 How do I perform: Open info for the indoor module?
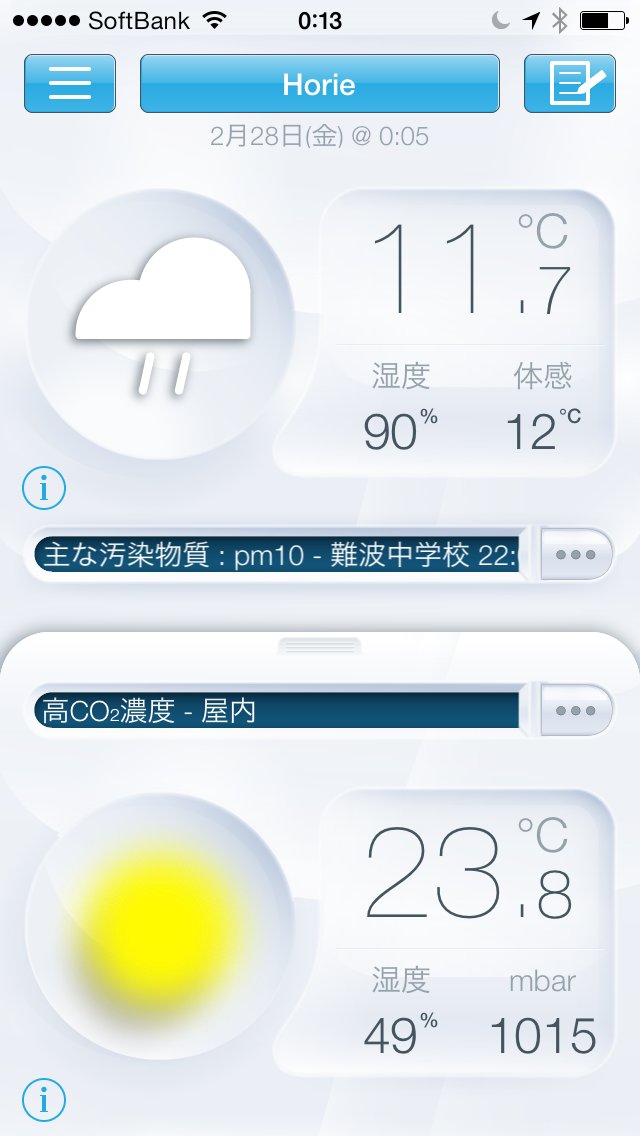[44, 1100]
